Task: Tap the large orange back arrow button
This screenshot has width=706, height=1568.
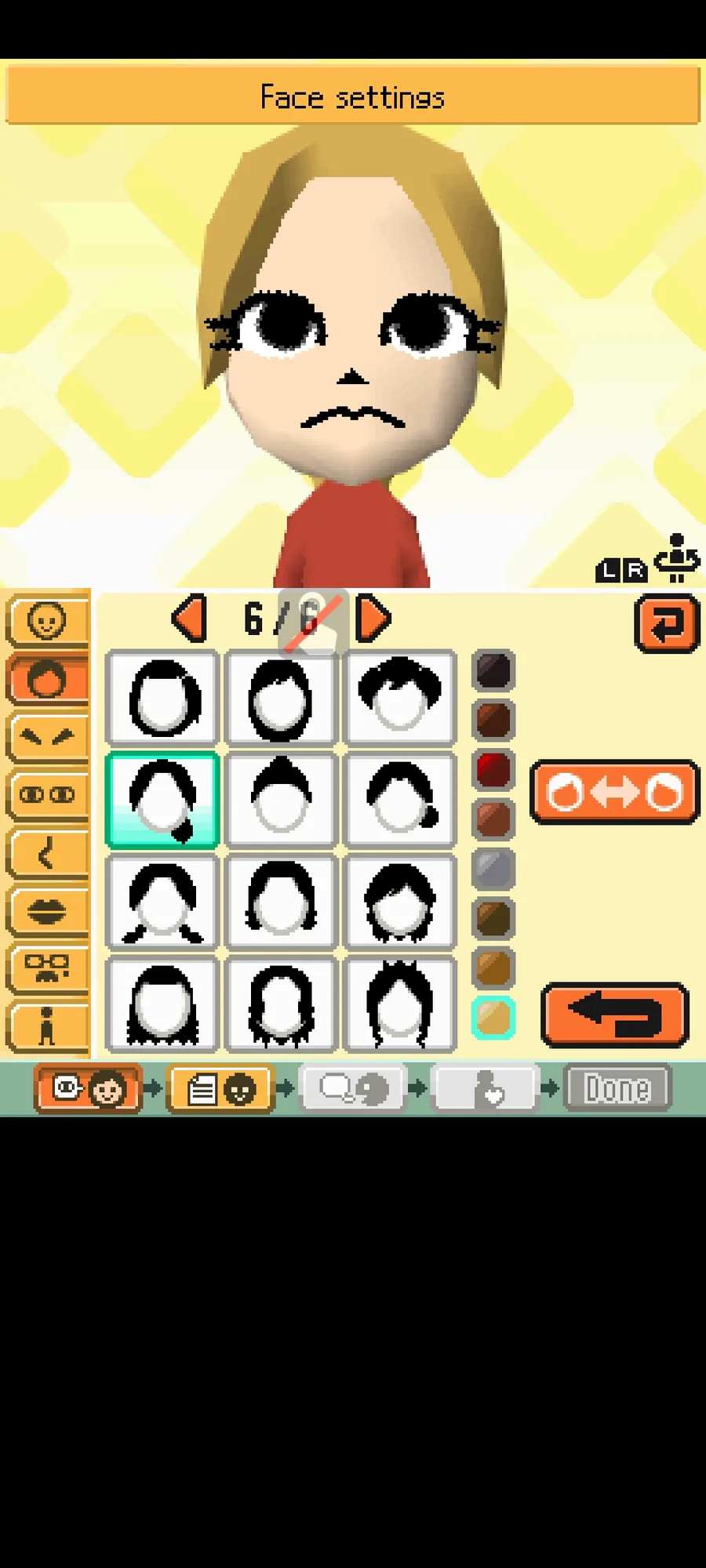Action: coord(614,1014)
